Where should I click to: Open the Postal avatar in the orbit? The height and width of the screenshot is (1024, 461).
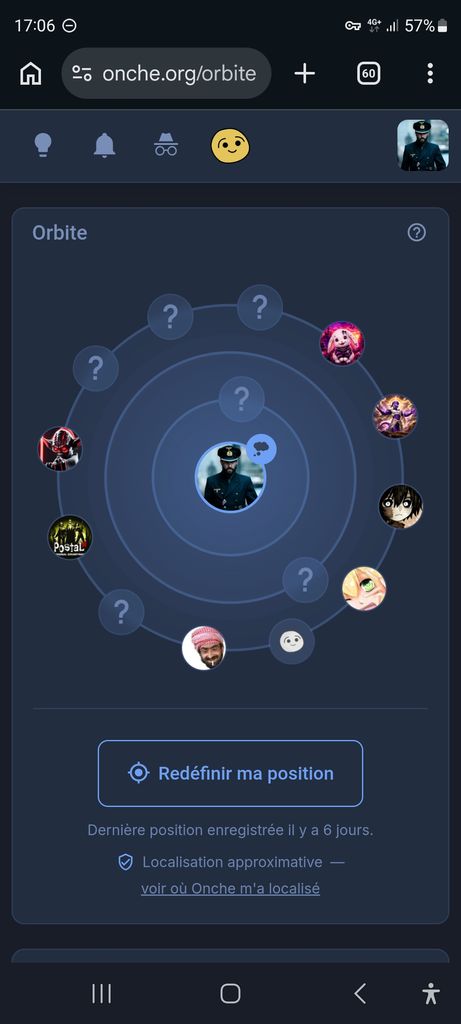pyautogui.click(x=70, y=537)
